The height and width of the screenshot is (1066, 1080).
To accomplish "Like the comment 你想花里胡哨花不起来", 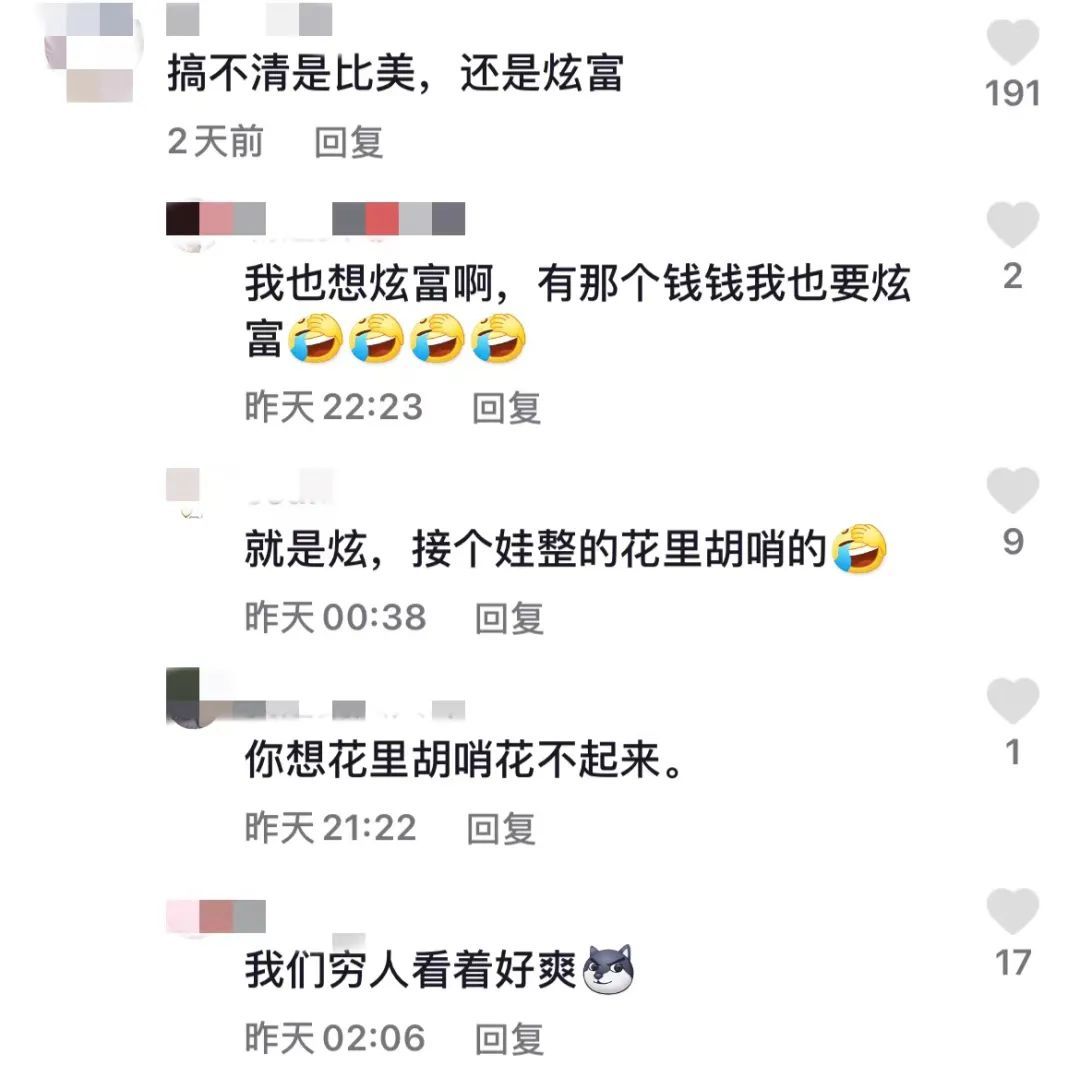I will point(1012,701).
